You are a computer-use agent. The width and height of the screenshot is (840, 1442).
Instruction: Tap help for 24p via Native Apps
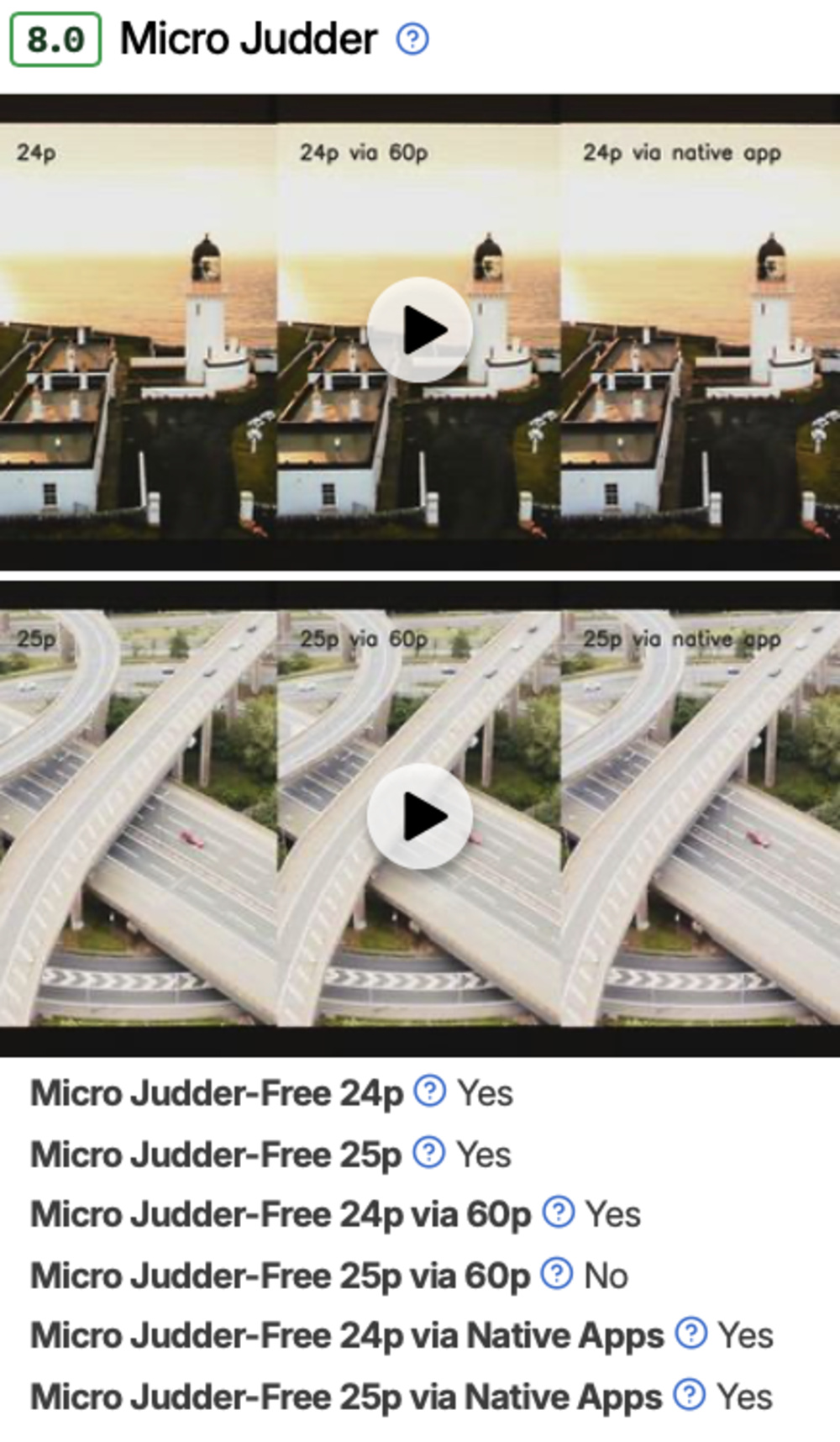coord(691,1334)
